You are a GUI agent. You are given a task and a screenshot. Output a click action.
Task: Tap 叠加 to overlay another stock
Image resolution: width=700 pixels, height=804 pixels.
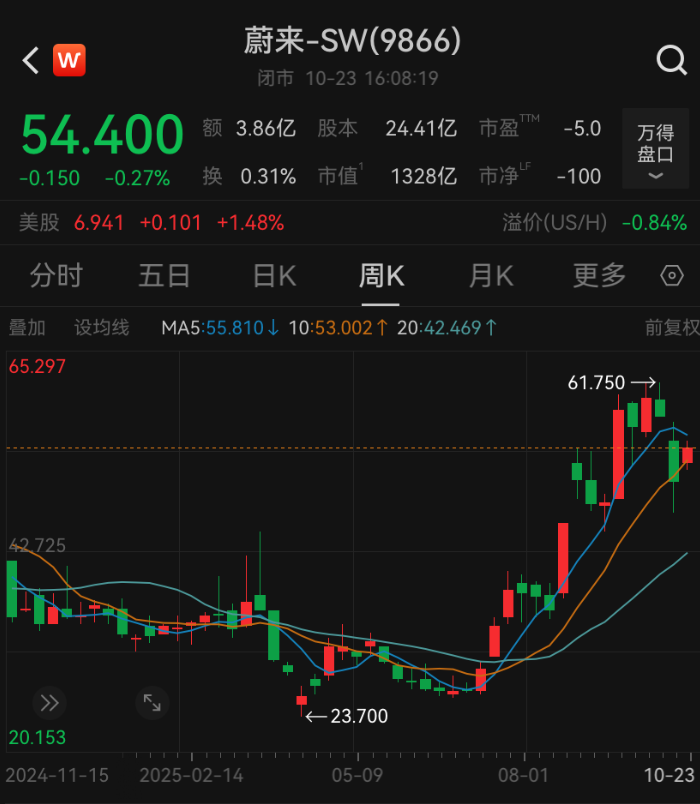click(x=27, y=327)
